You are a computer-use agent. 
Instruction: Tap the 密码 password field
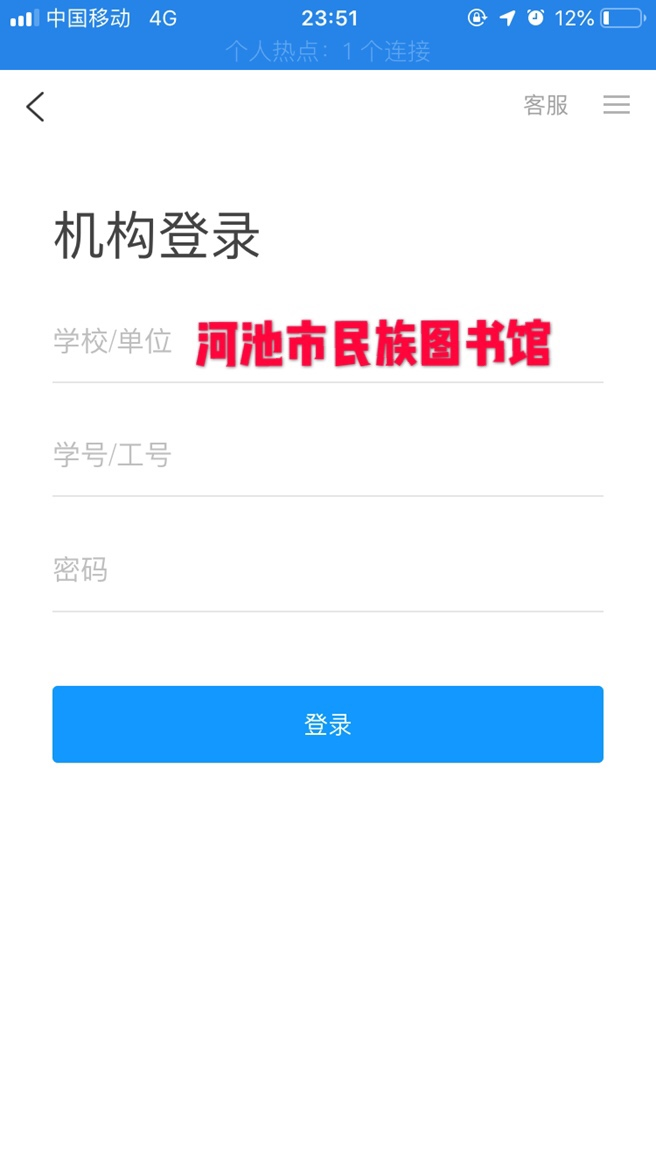(x=328, y=570)
